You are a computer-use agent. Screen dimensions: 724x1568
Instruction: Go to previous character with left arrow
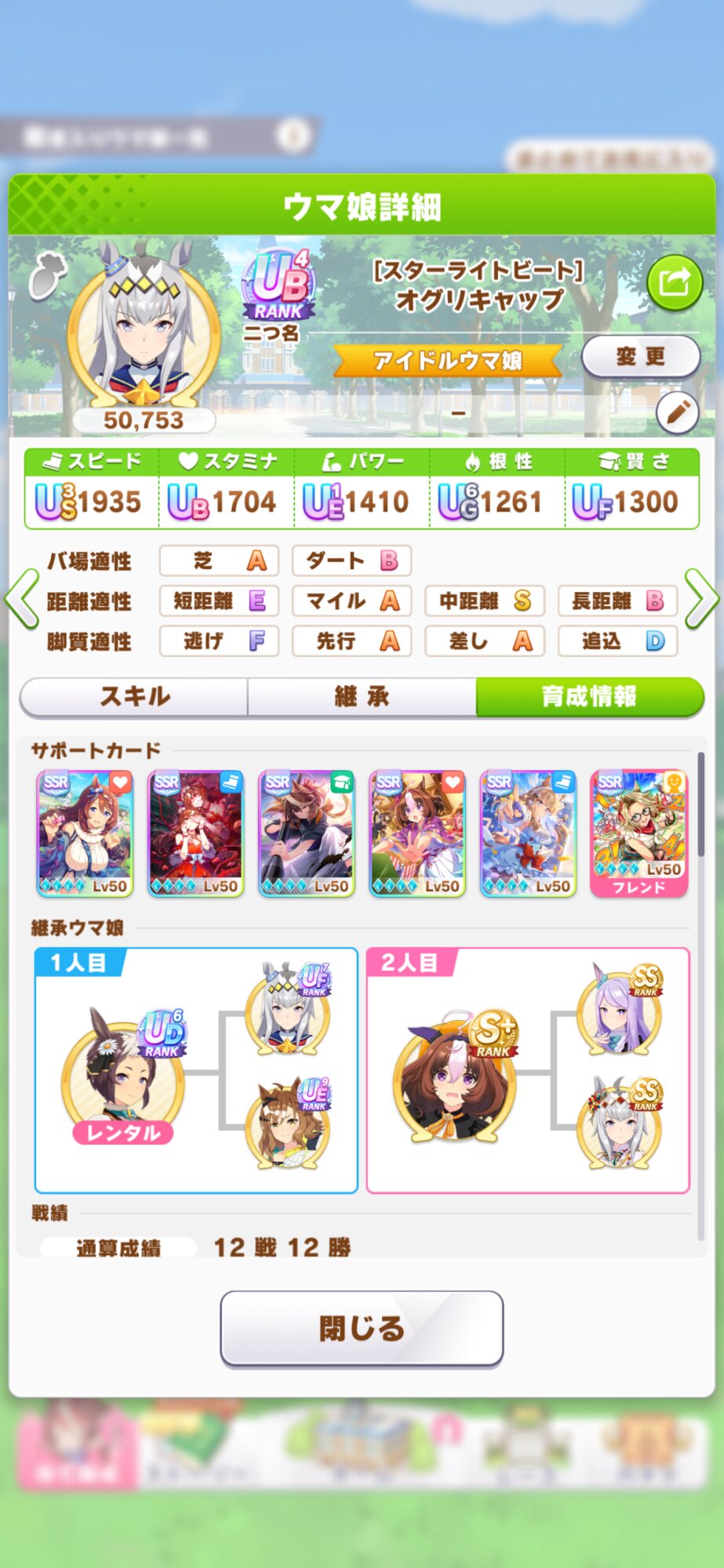pyautogui.click(x=22, y=600)
